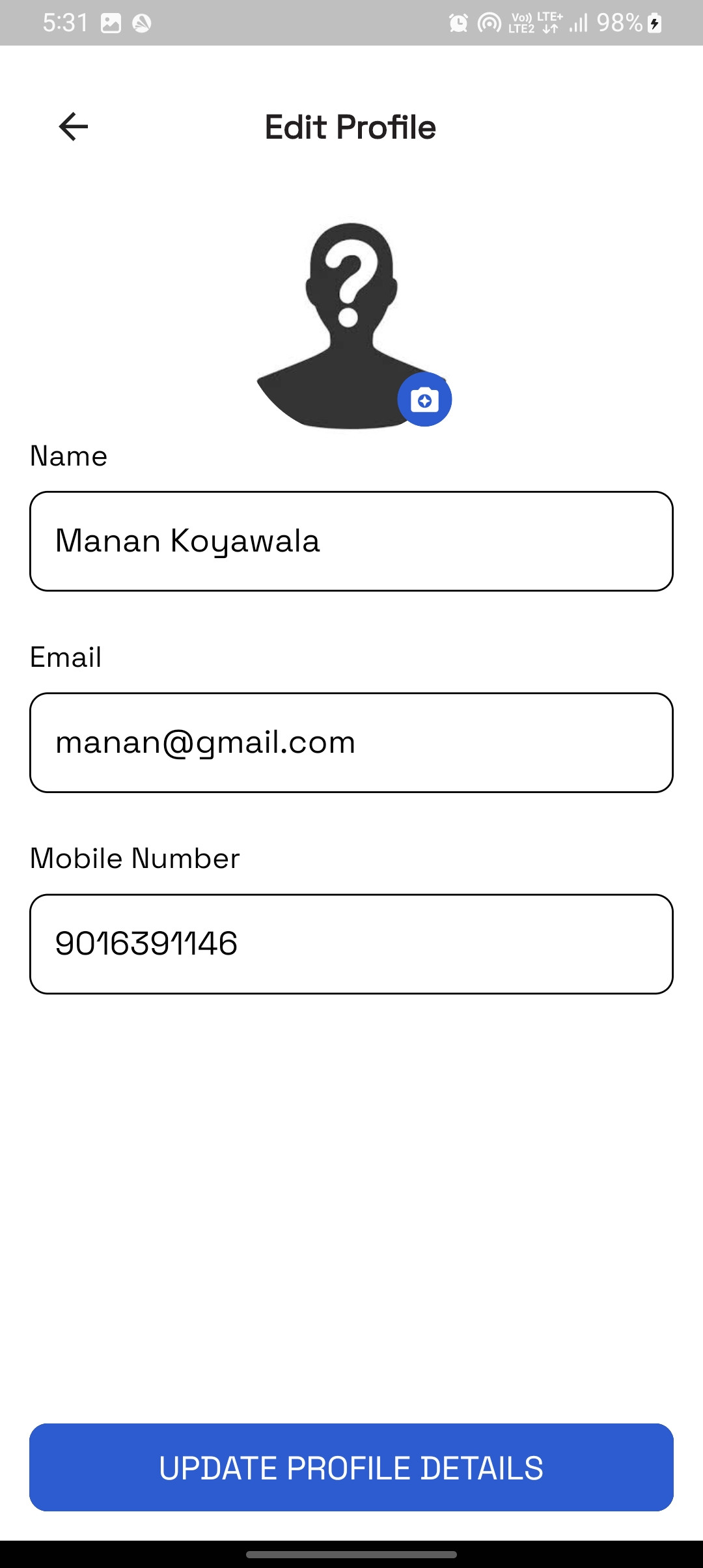Tap the Email input field
This screenshot has height=1568, width=703.
tap(351, 742)
